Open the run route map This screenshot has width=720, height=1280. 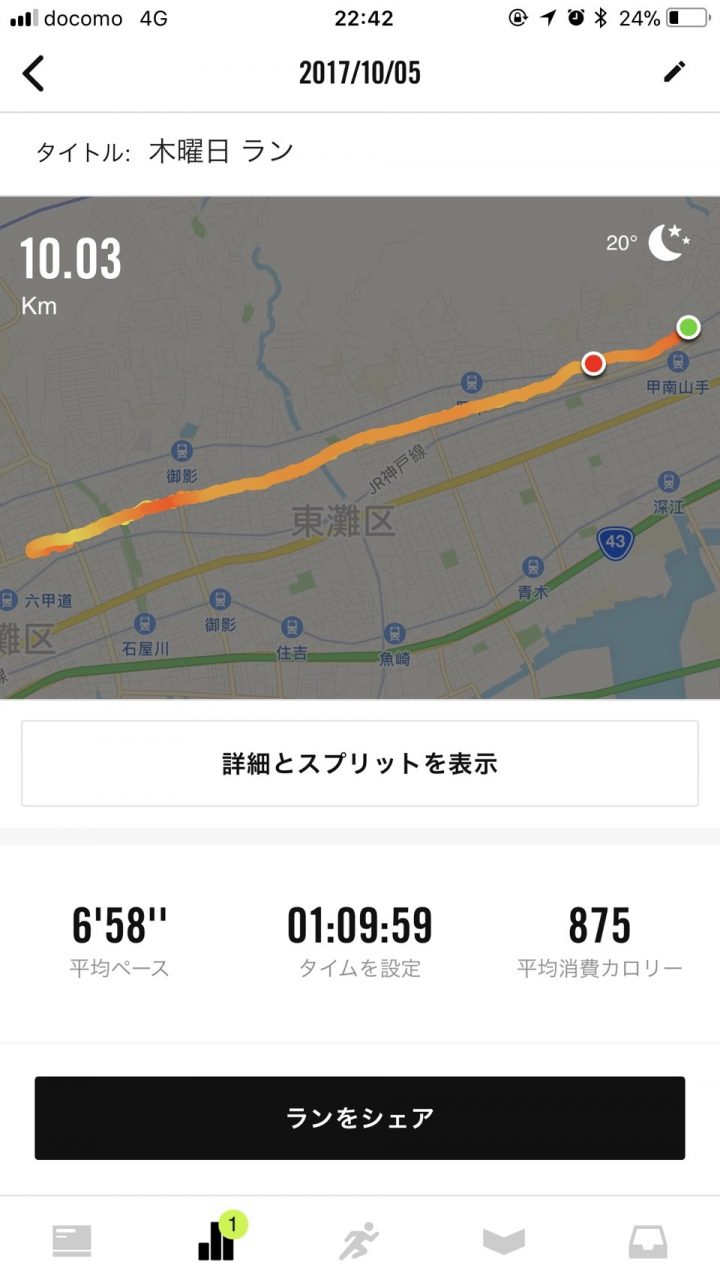pos(360,447)
